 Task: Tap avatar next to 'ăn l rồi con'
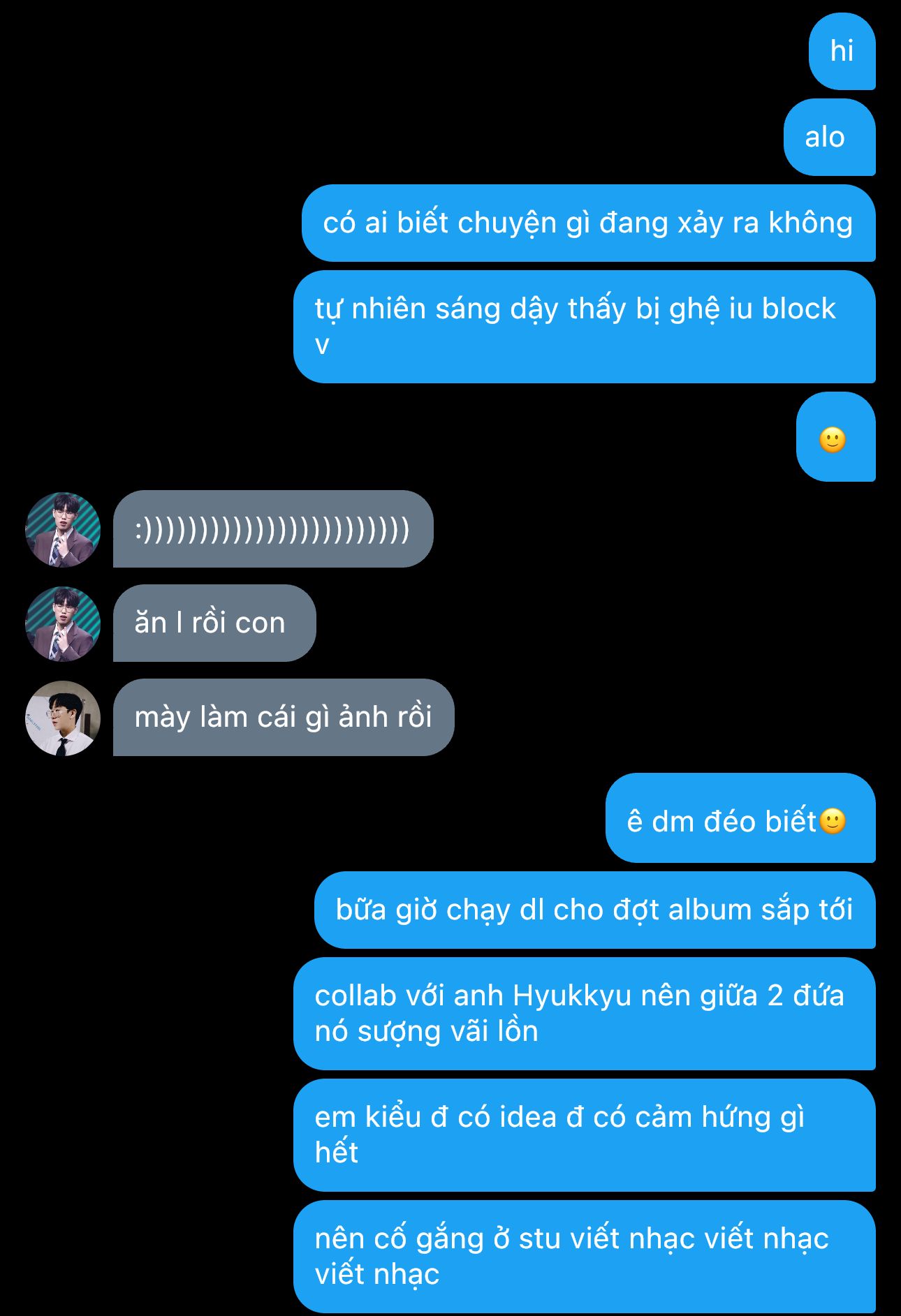63,623
